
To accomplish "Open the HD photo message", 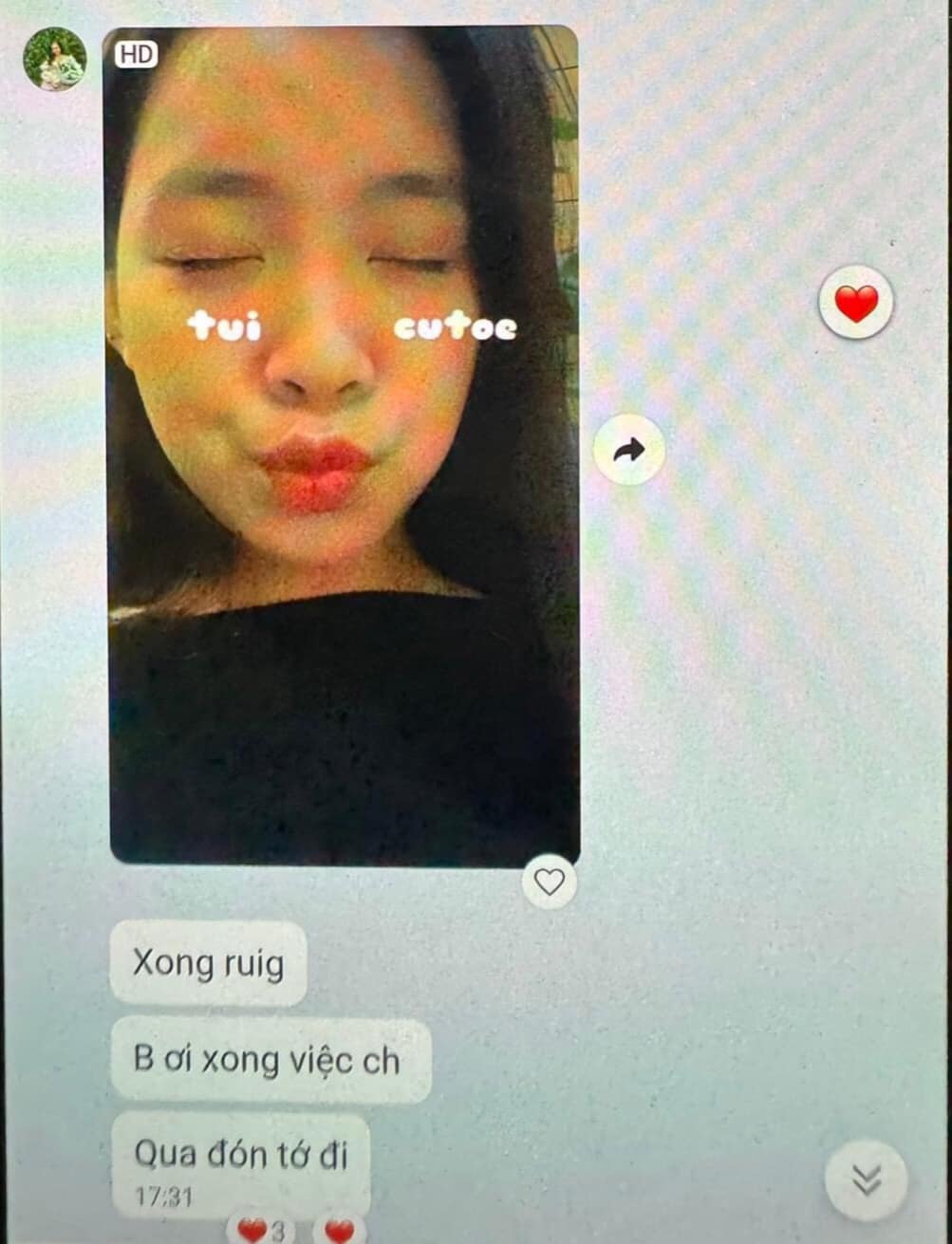I will [343, 446].
